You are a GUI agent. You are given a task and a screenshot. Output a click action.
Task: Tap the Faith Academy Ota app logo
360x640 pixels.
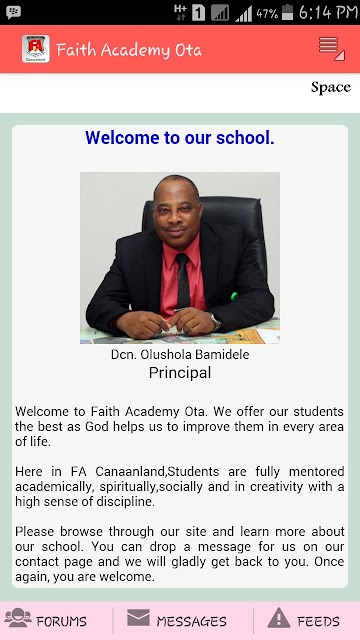(36, 49)
